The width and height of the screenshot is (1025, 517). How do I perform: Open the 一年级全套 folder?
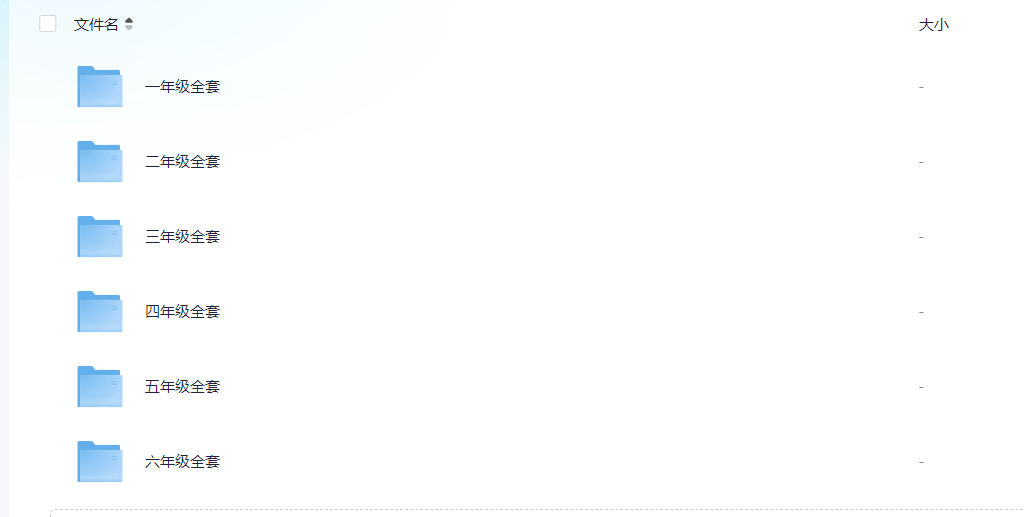tap(182, 87)
